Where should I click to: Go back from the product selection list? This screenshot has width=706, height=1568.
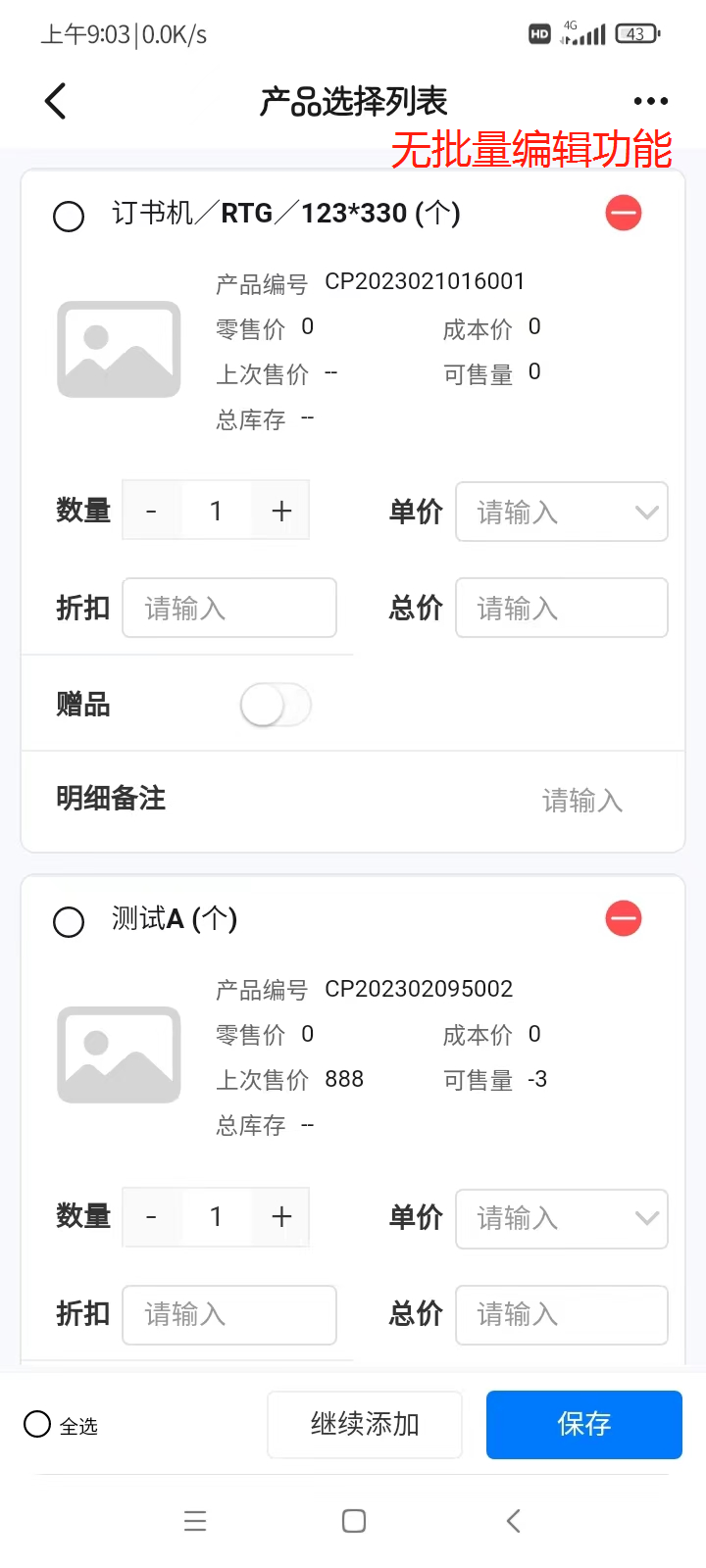(x=56, y=101)
